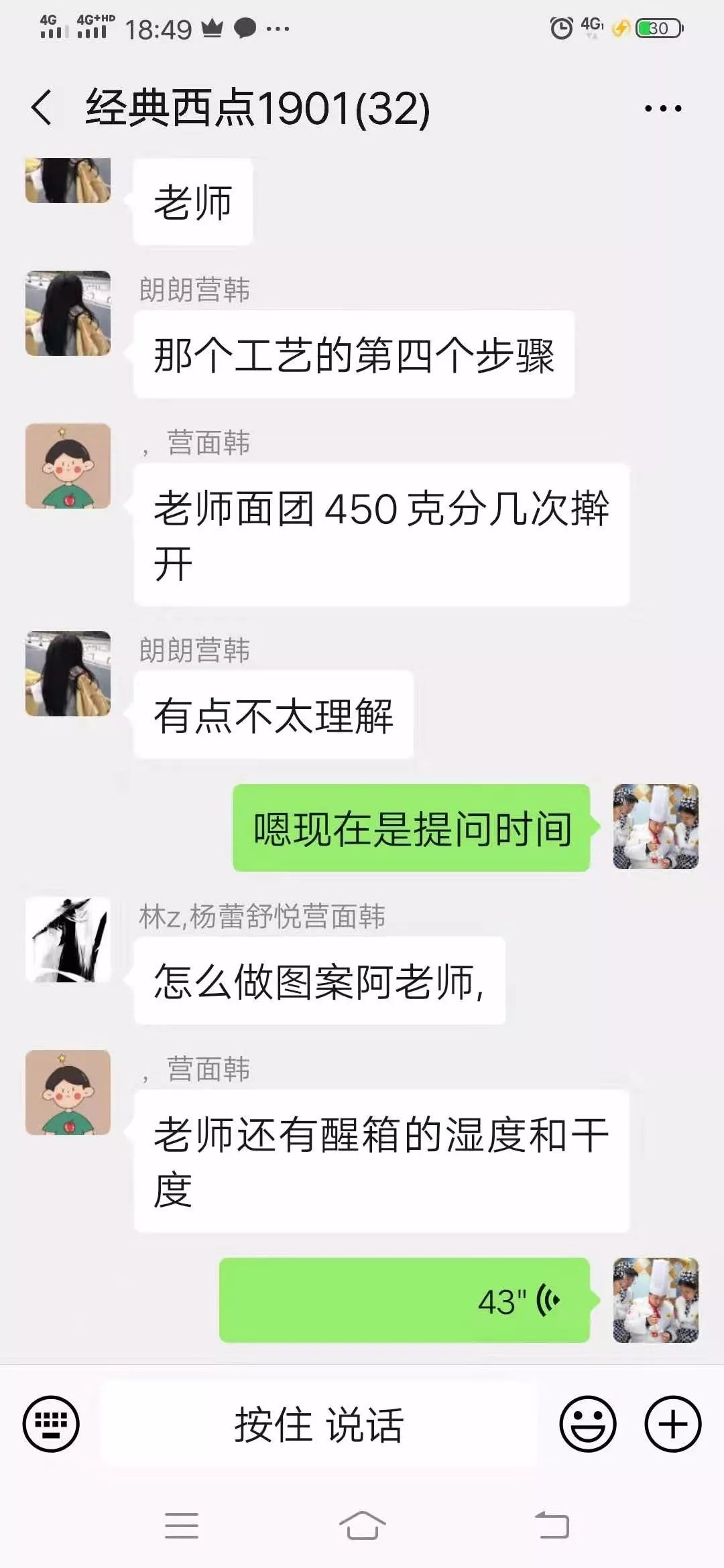Open 林z,杨蕾舒悦营面韩's avatar
The height and width of the screenshot is (1568, 724).
tap(68, 939)
